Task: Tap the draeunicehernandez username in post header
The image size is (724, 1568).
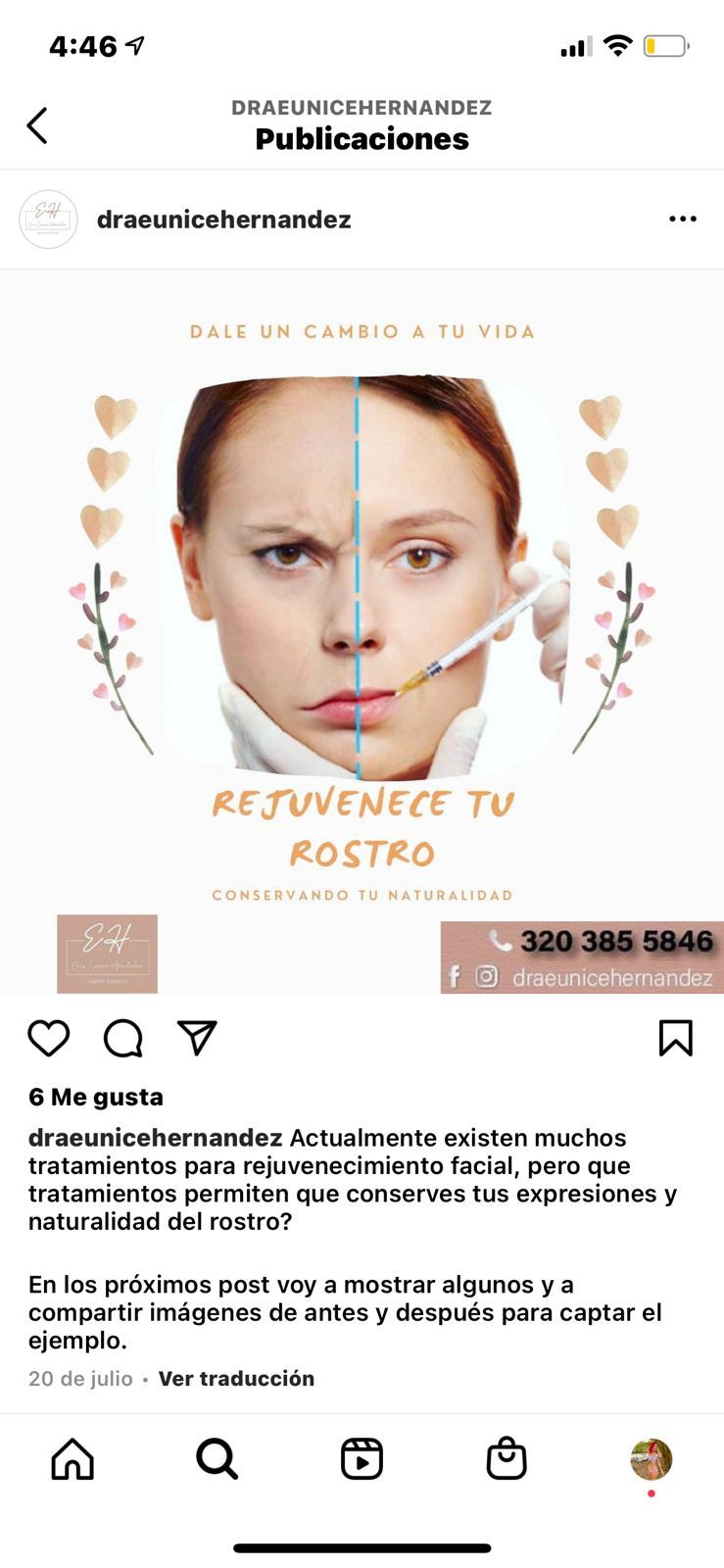Action: click(x=223, y=220)
